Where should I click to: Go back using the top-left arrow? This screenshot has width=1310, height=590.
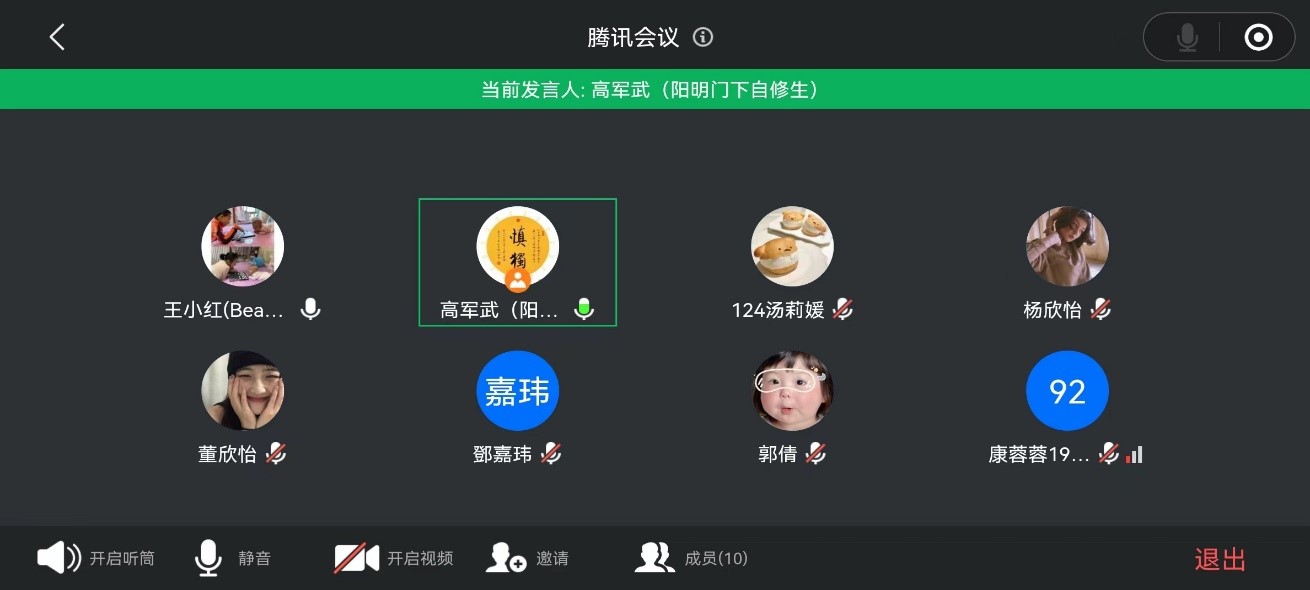pyautogui.click(x=57, y=38)
